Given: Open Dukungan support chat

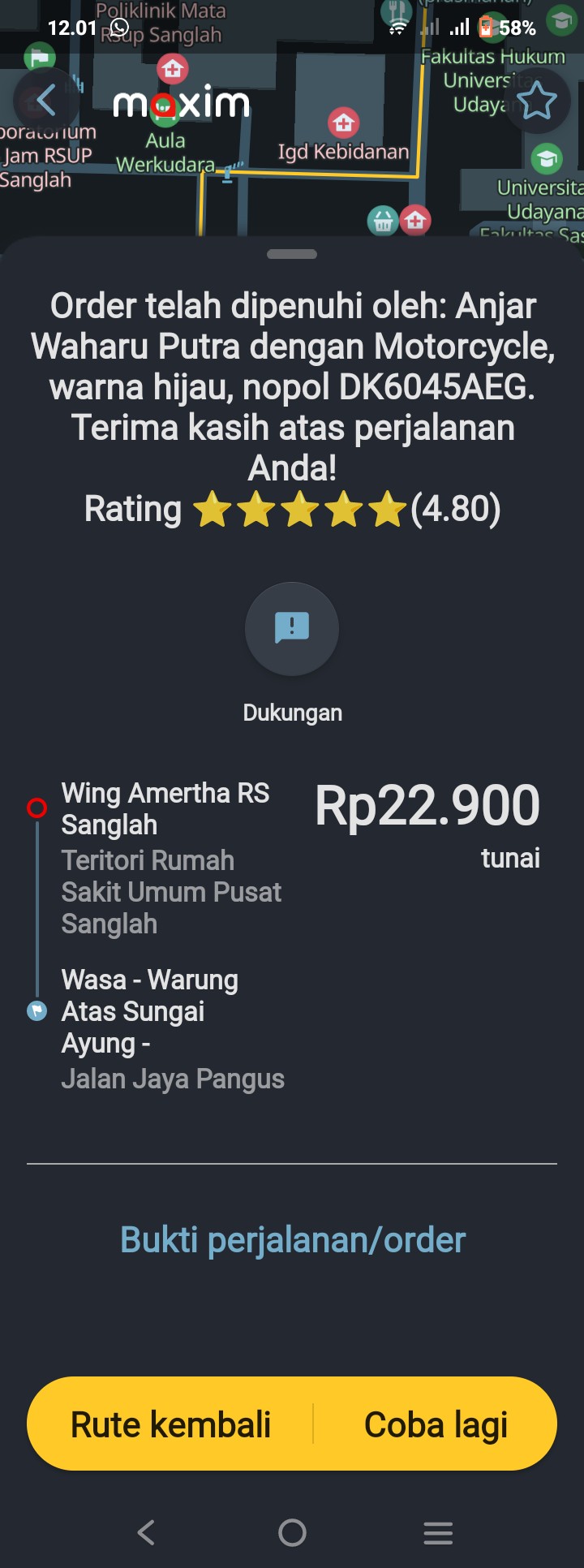Looking at the screenshot, I should point(292,629).
